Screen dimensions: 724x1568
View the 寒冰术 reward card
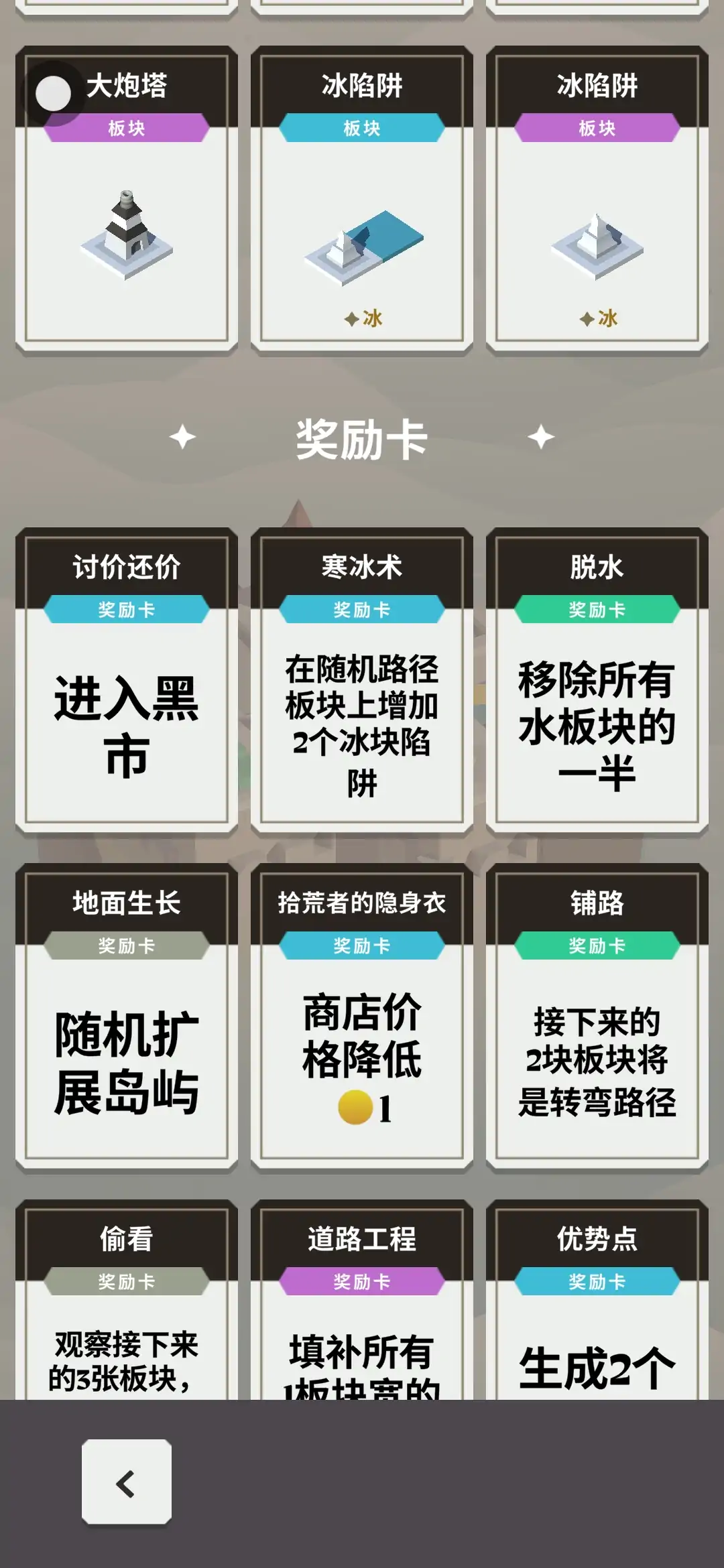[x=361, y=680]
